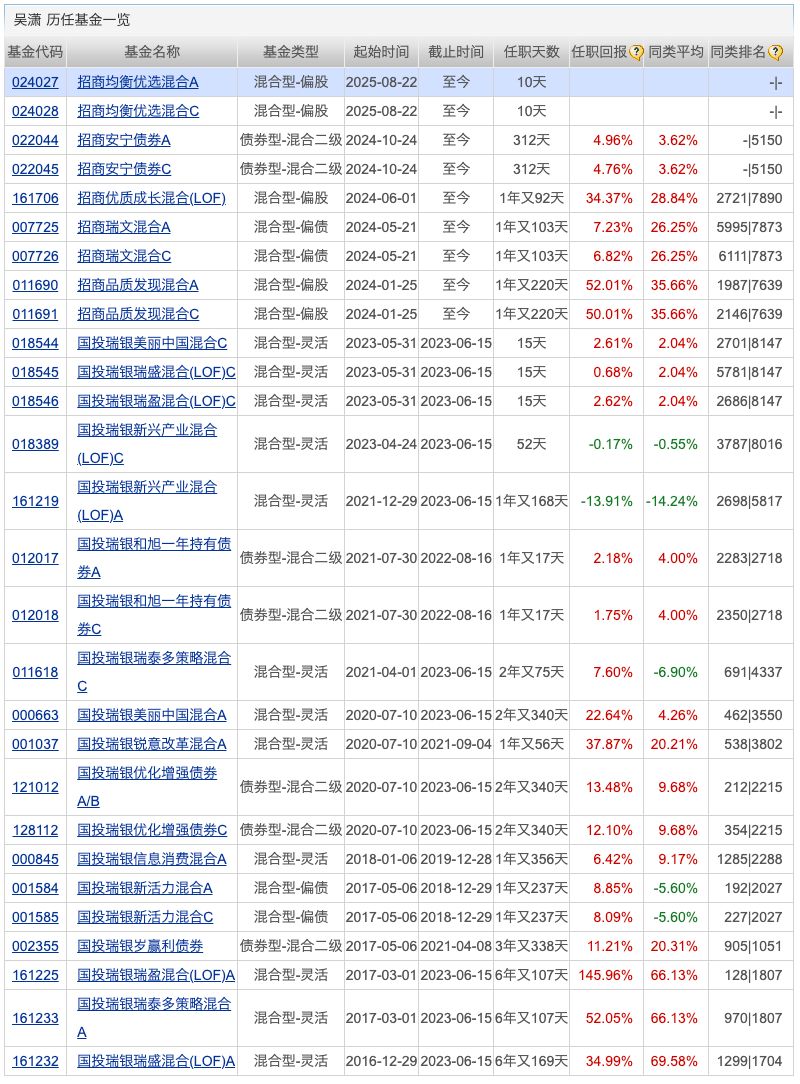Tap fund code 161706

click(x=35, y=198)
